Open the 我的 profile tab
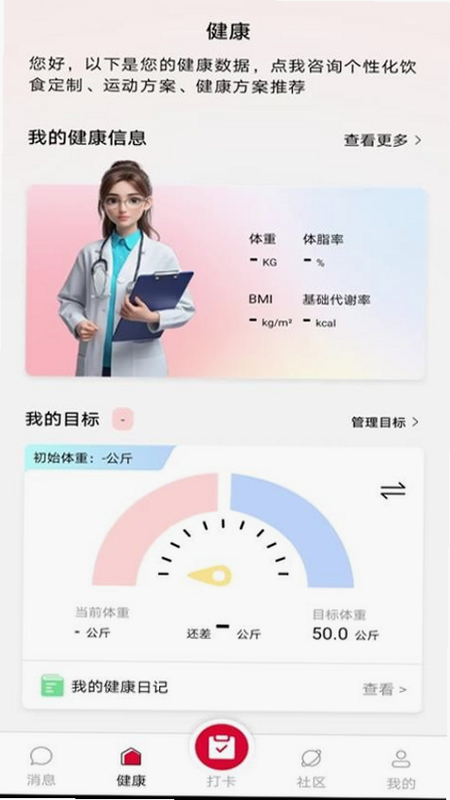This screenshot has width=450, height=800. click(x=401, y=769)
